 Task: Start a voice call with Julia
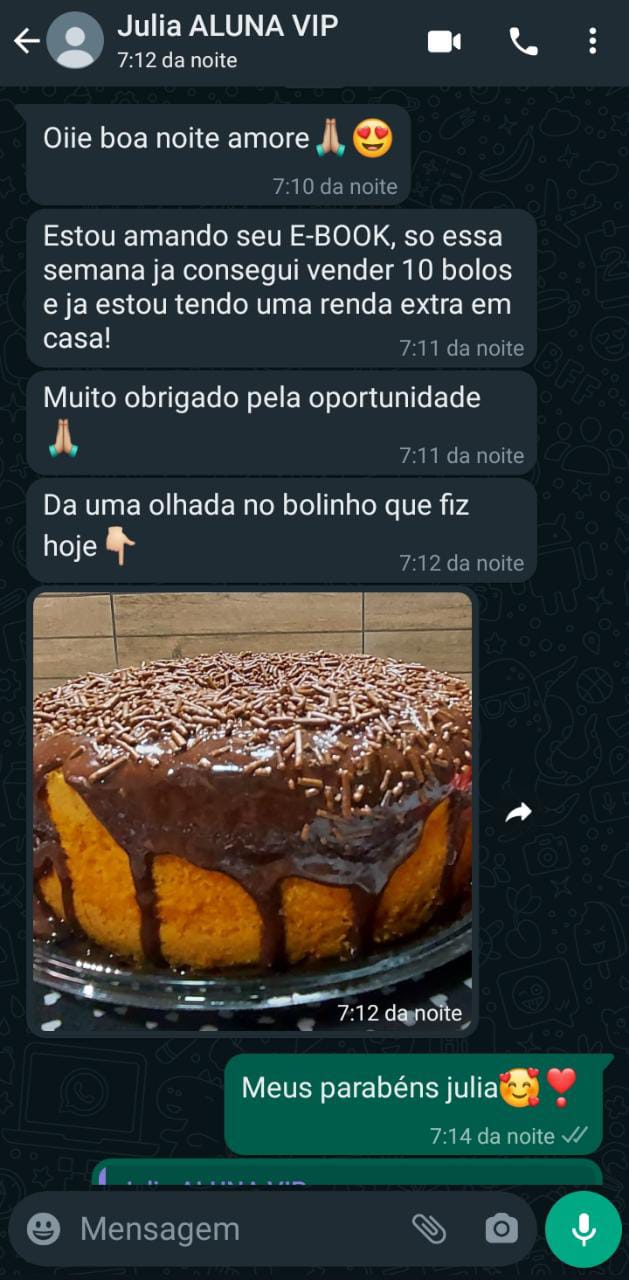523,41
